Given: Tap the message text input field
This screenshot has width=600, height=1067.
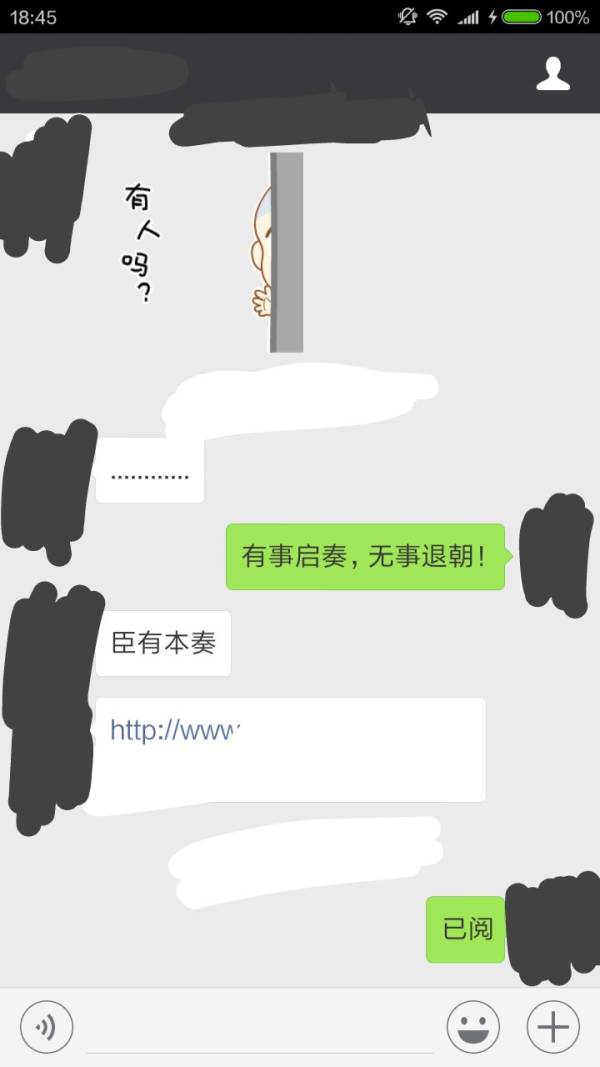Looking at the screenshot, I should 260,1030.
